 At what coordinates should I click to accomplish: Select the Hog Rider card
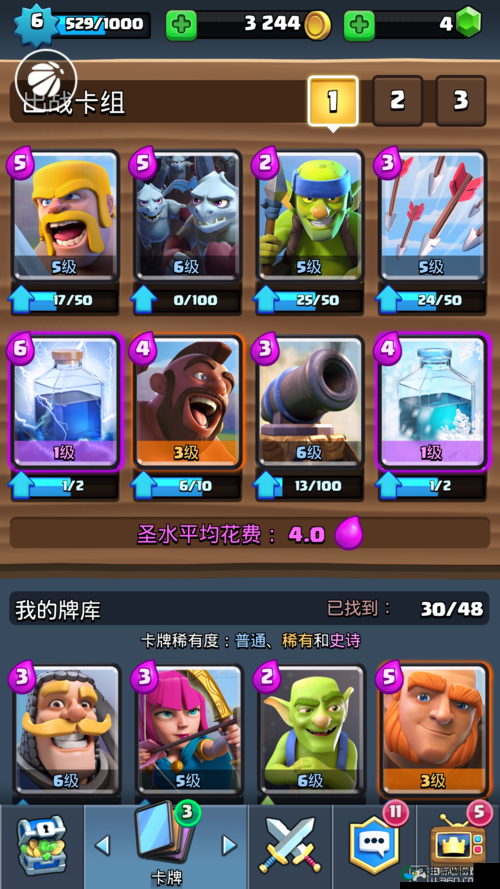tap(188, 402)
